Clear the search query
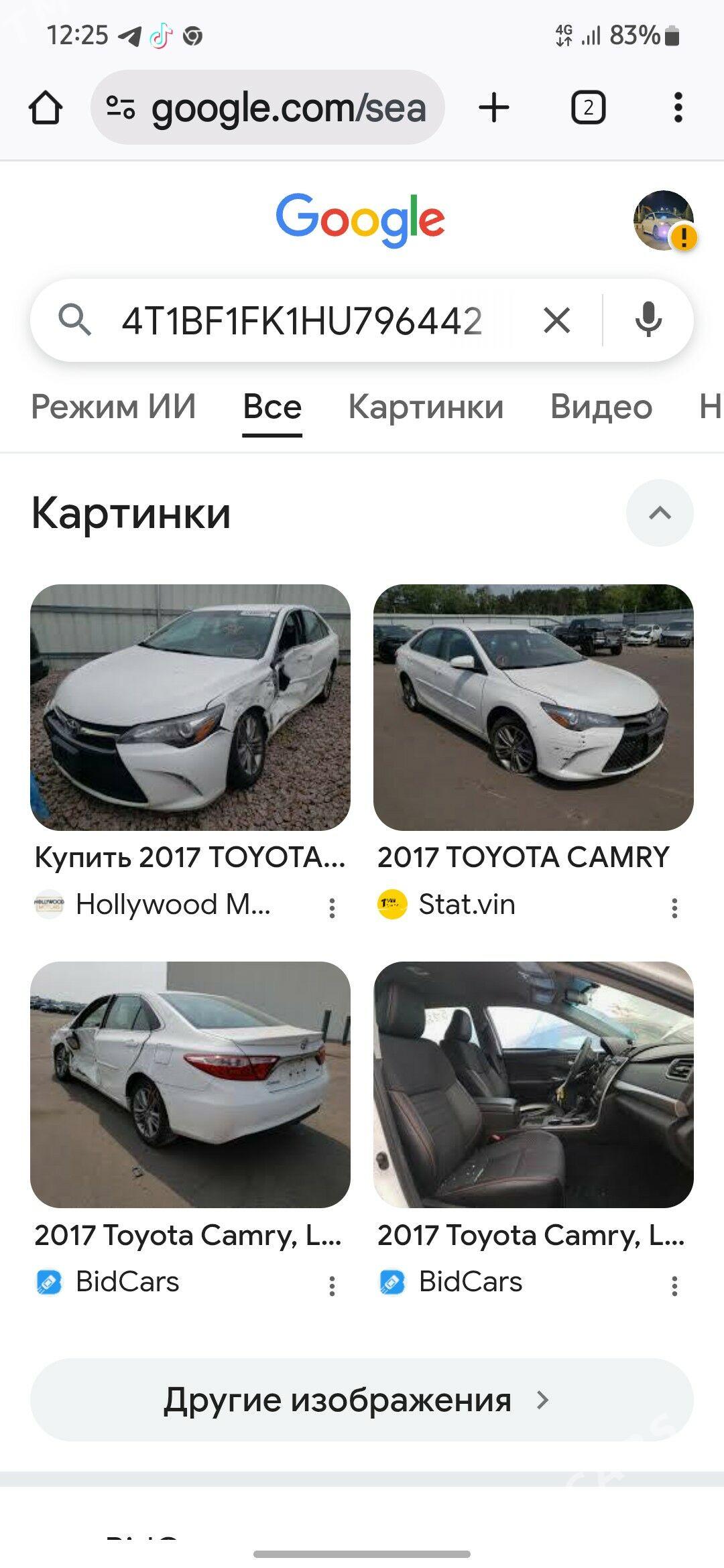724x1568 pixels. click(x=556, y=320)
